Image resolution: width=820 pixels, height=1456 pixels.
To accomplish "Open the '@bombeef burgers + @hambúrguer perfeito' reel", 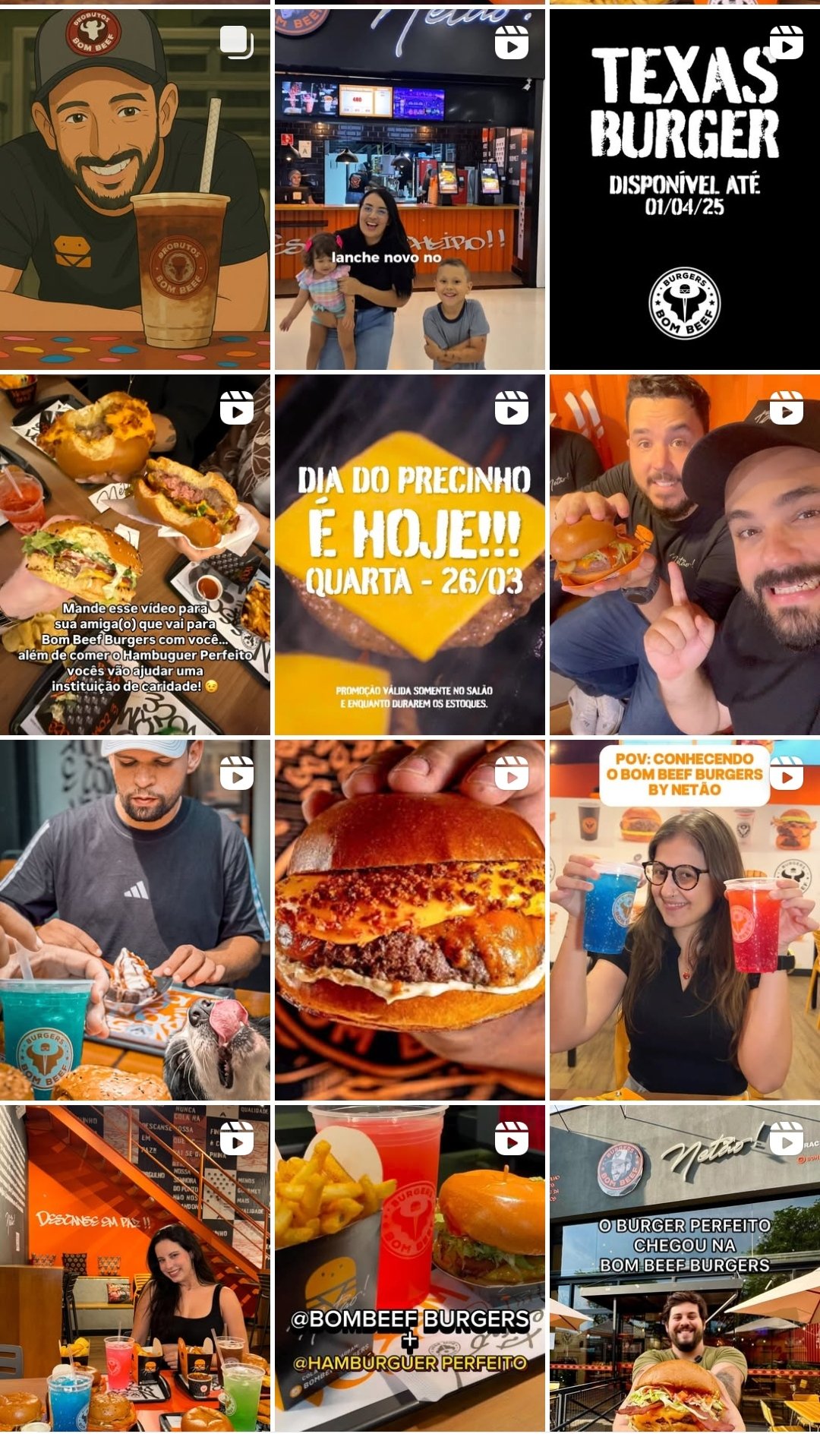I will (409, 1268).
